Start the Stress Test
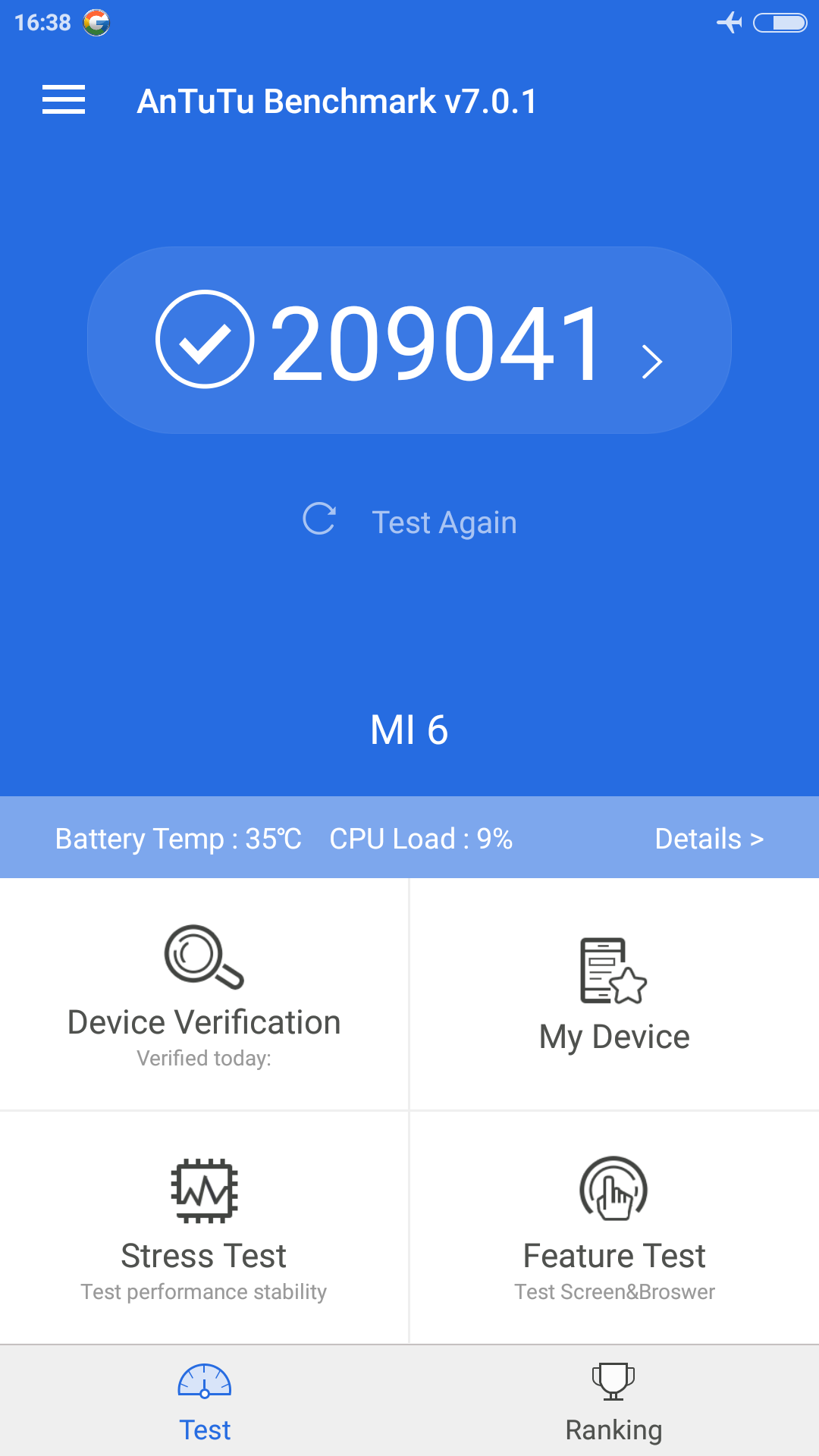This screenshot has height=1456, width=819. click(x=204, y=1227)
